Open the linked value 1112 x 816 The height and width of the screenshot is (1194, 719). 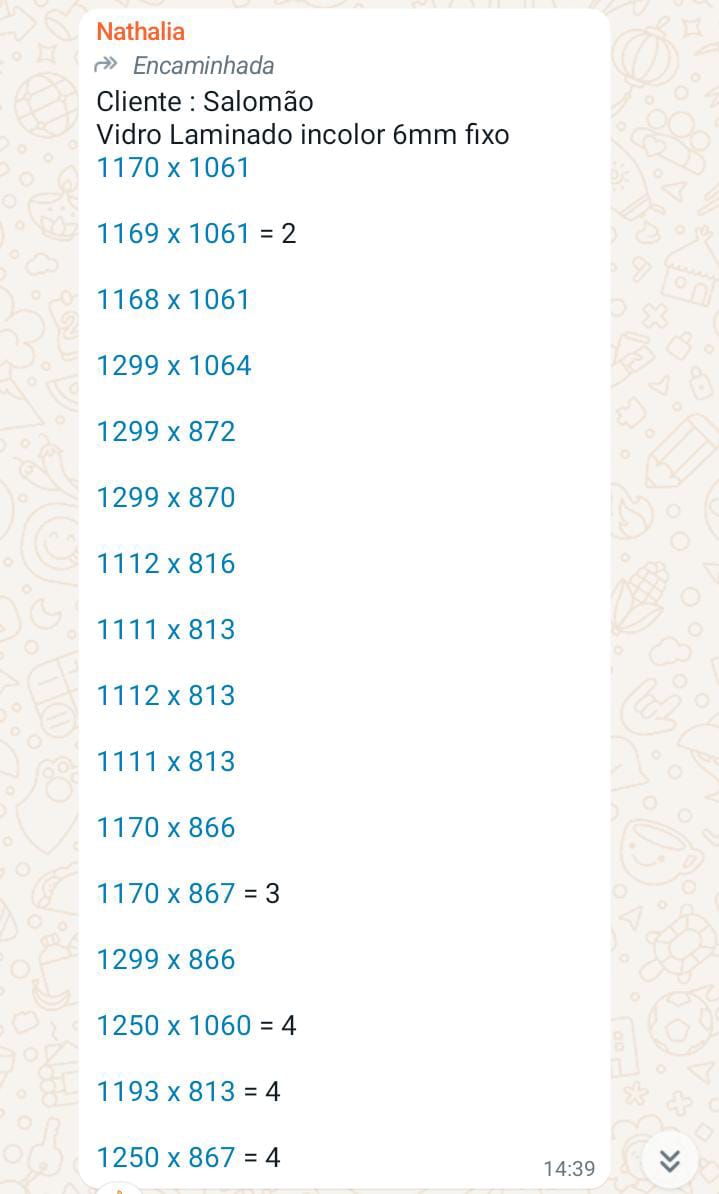166,563
